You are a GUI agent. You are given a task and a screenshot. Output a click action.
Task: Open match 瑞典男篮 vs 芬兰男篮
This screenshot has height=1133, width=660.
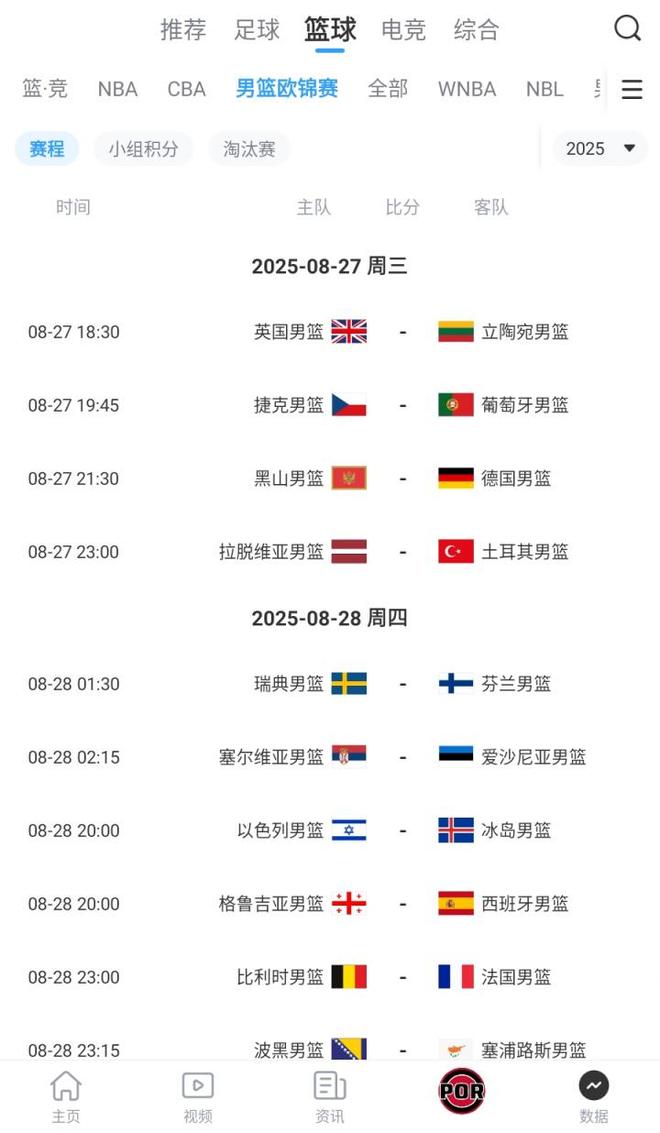(403, 684)
